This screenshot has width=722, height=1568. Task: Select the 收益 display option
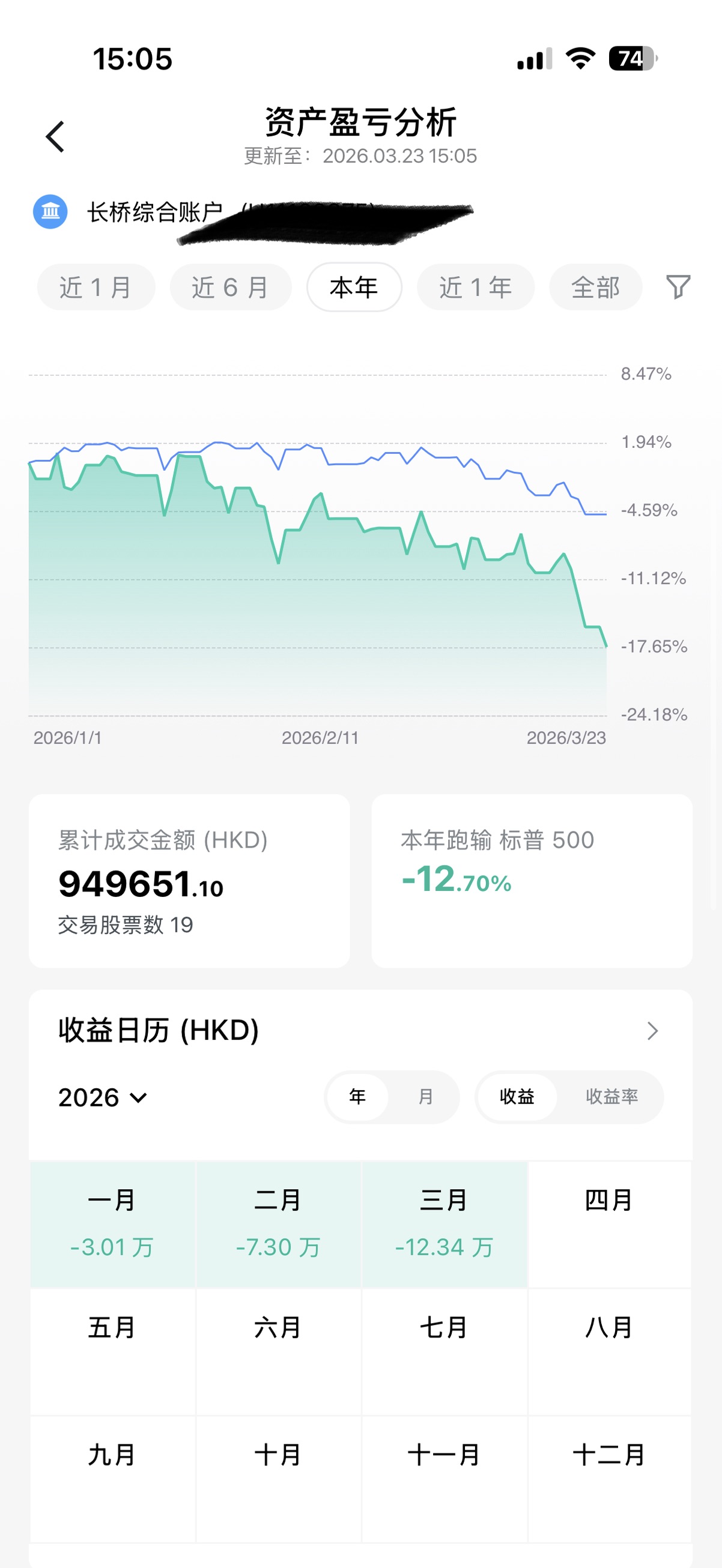pyautogui.click(x=517, y=1097)
